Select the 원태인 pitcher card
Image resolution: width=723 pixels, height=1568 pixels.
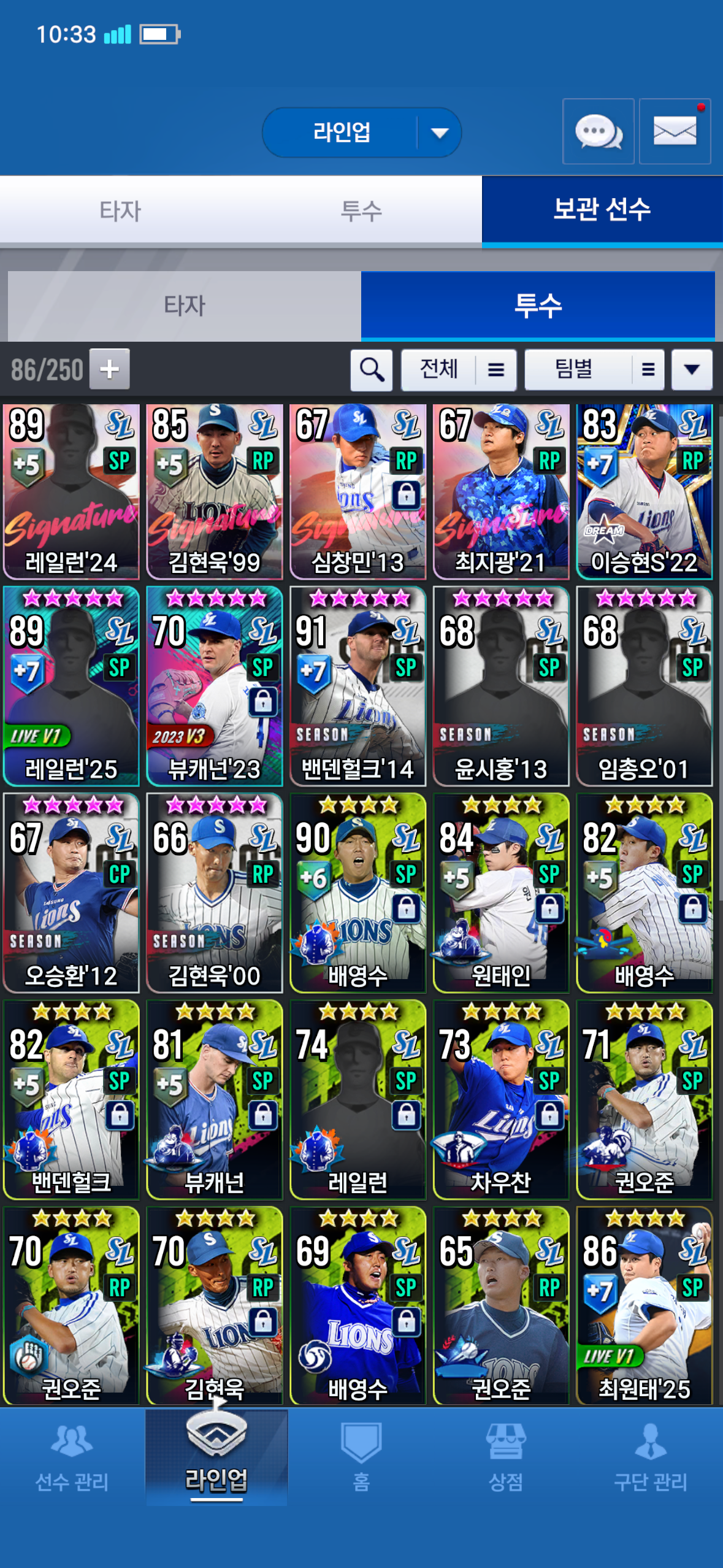(x=500, y=893)
